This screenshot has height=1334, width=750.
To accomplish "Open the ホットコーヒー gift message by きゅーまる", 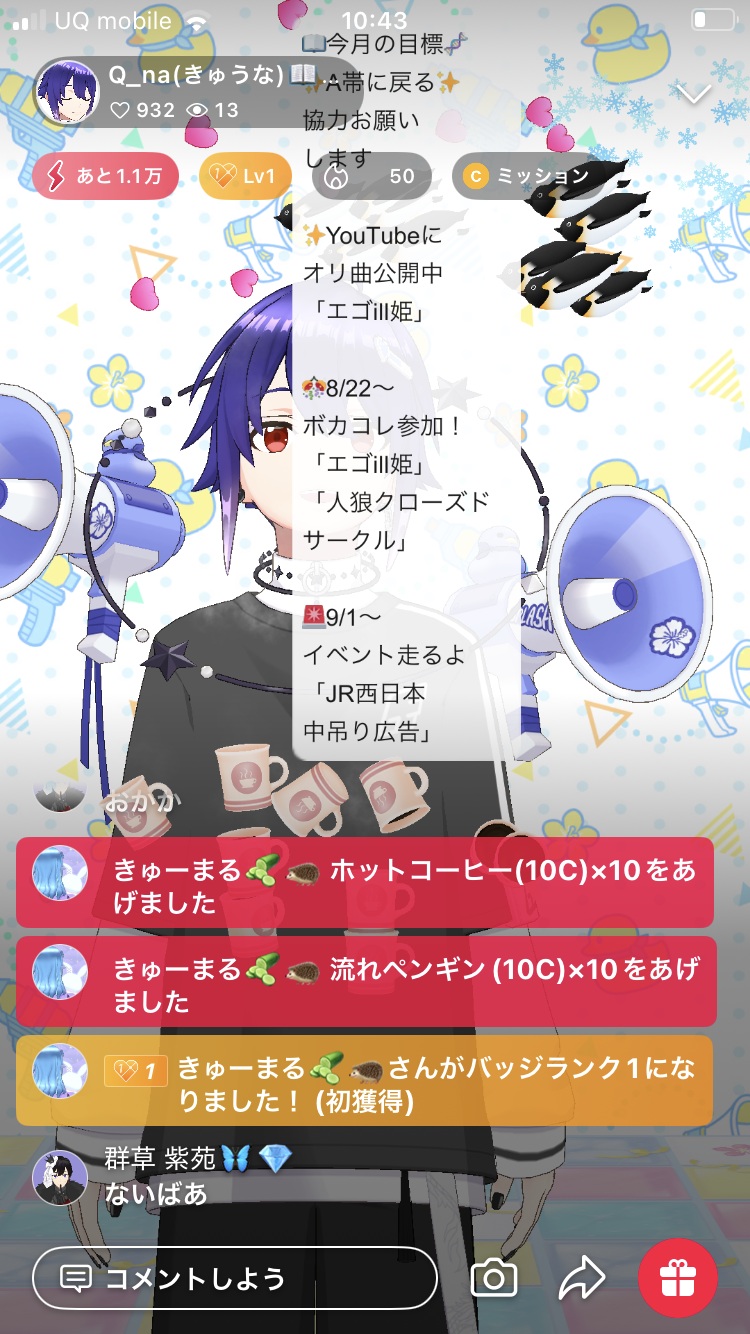I will pos(365,884).
